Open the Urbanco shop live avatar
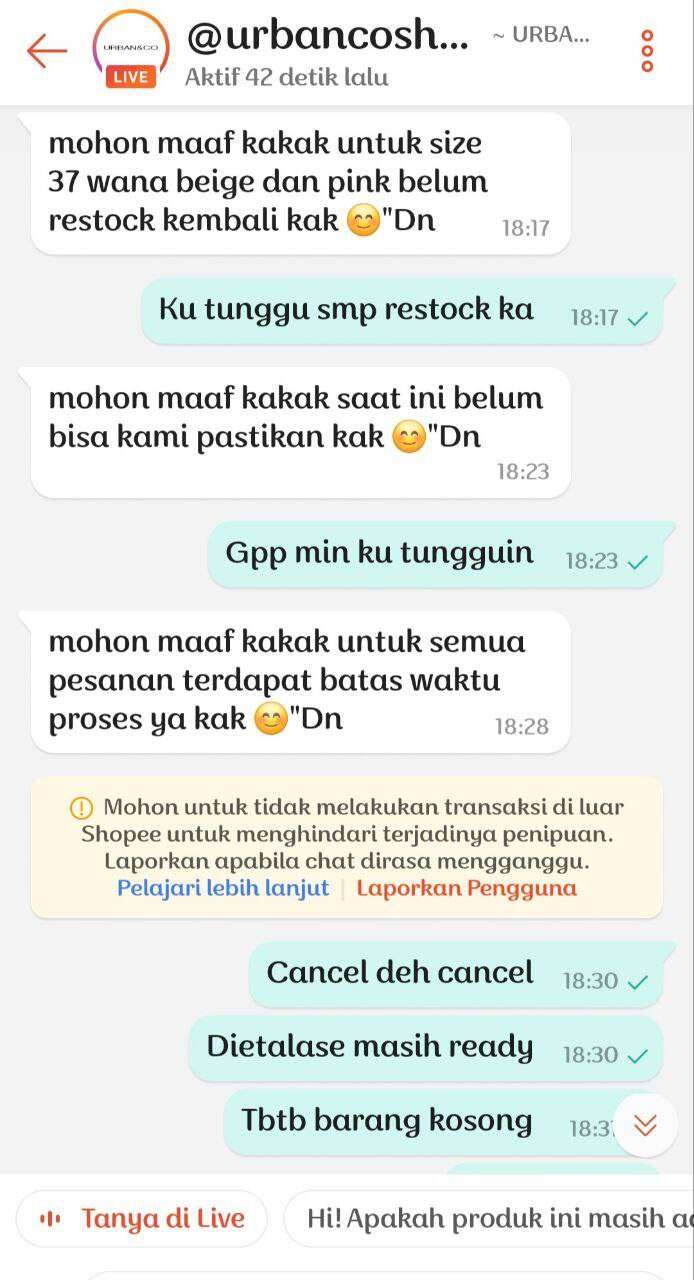Viewport: 694px width, 1280px height. coord(131,49)
